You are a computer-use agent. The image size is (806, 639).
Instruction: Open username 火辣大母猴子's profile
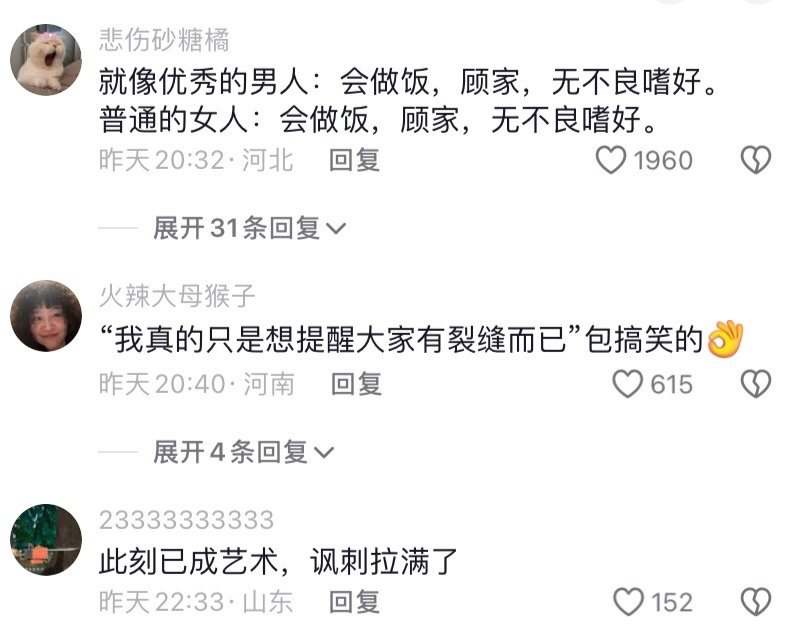pos(177,296)
